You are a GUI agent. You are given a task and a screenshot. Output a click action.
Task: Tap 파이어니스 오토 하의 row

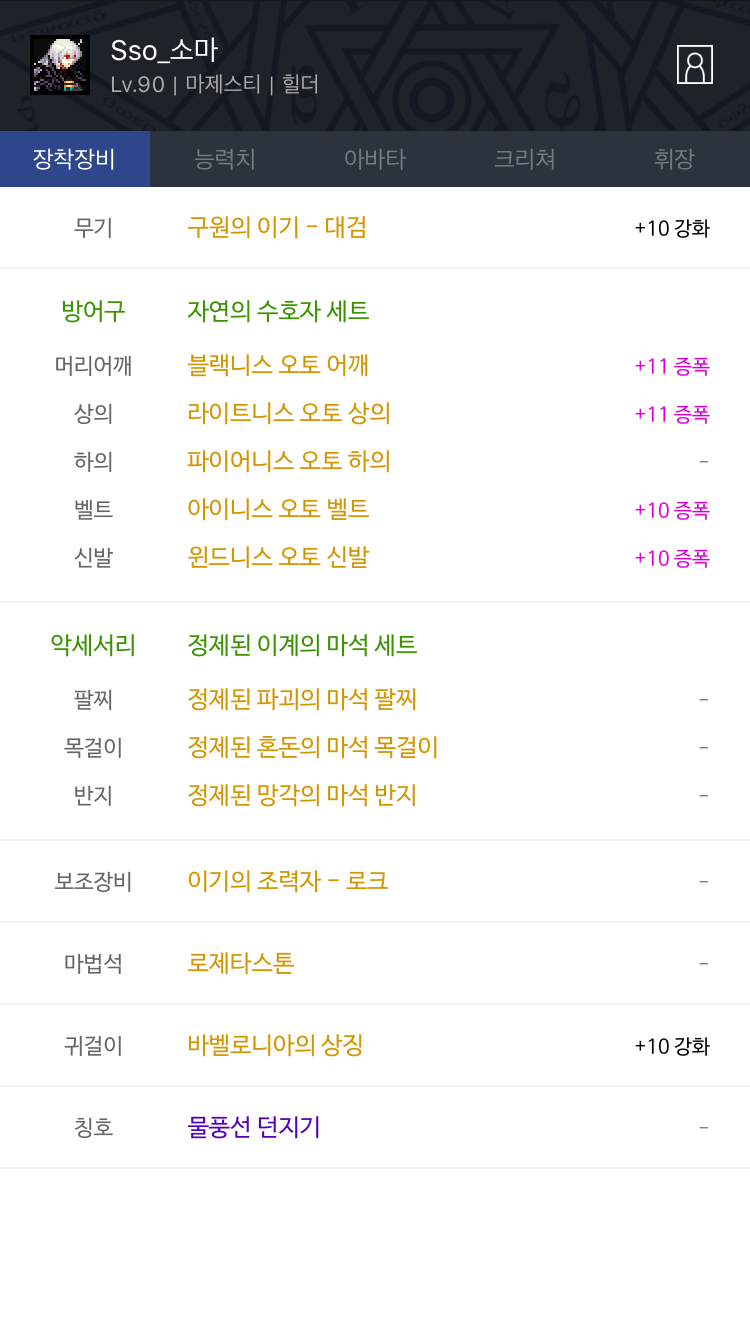point(289,461)
